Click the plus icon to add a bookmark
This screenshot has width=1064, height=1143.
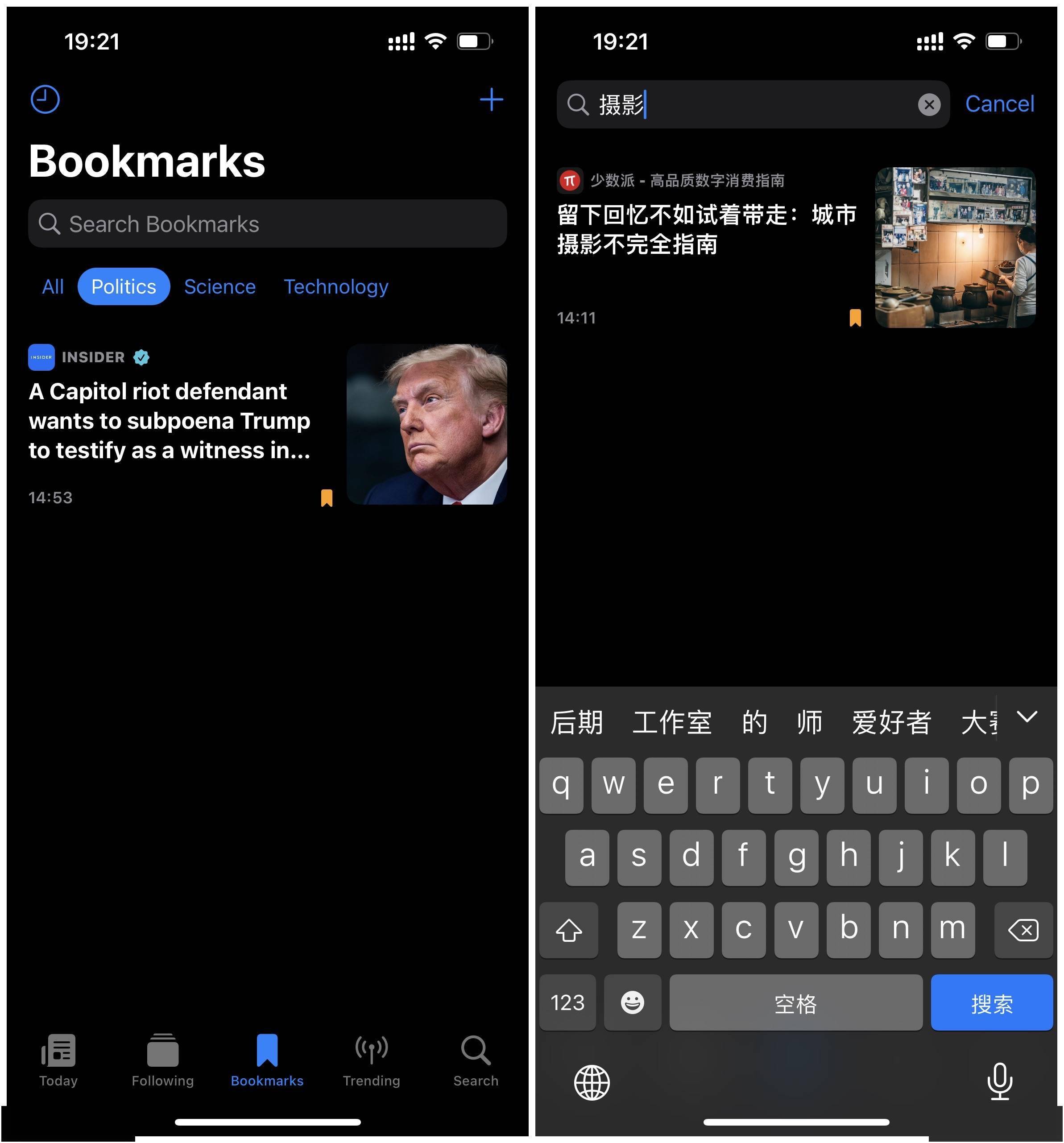492,99
